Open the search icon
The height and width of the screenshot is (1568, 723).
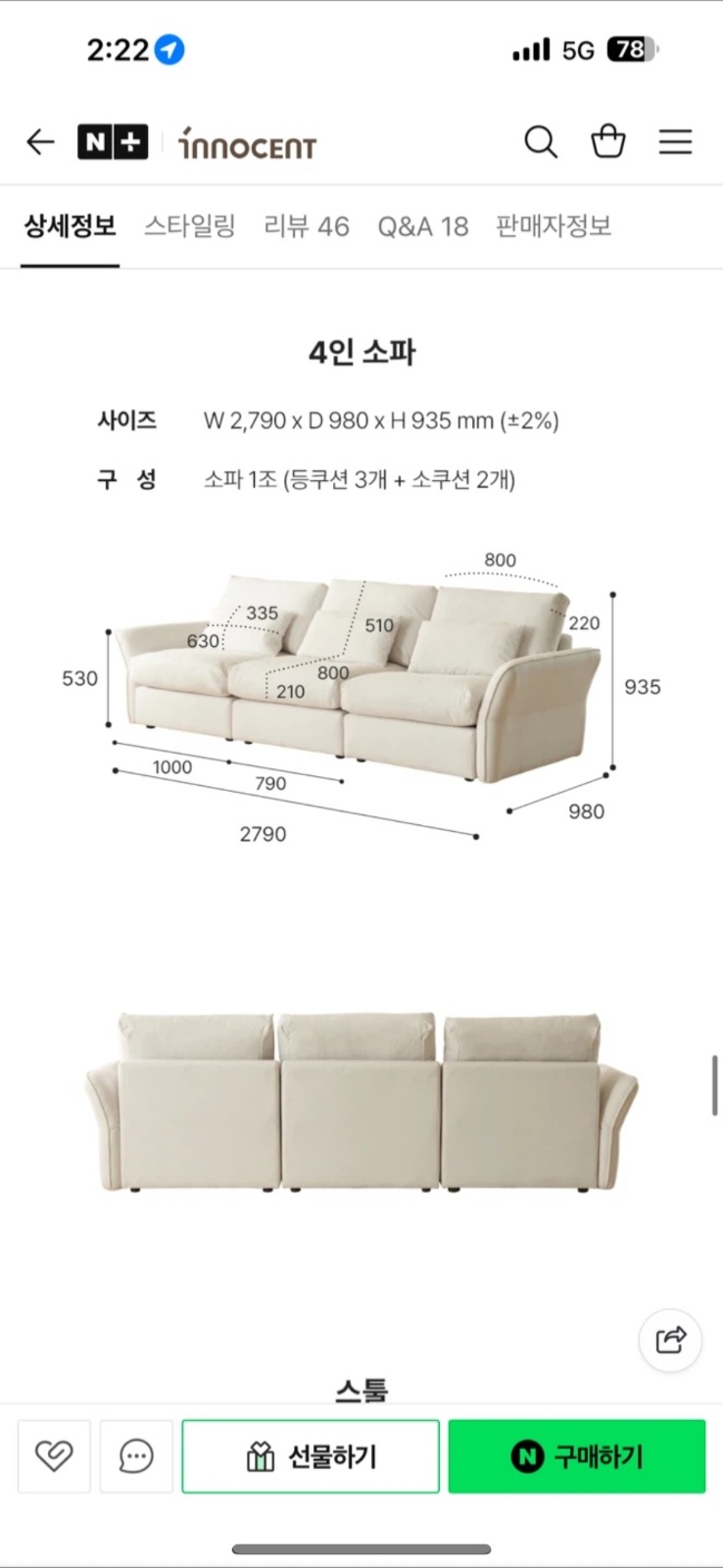point(540,142)
